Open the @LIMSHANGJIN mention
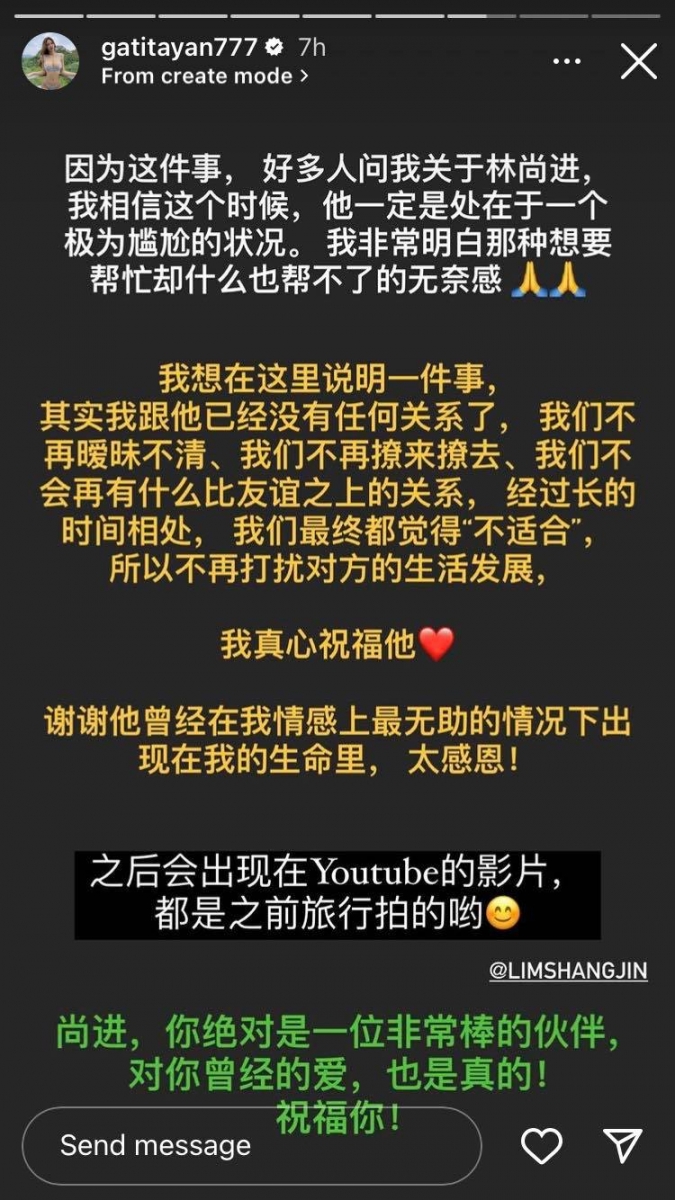This screenshot has height=1200, width=675. pyautogui.click(x=567, y=971)
